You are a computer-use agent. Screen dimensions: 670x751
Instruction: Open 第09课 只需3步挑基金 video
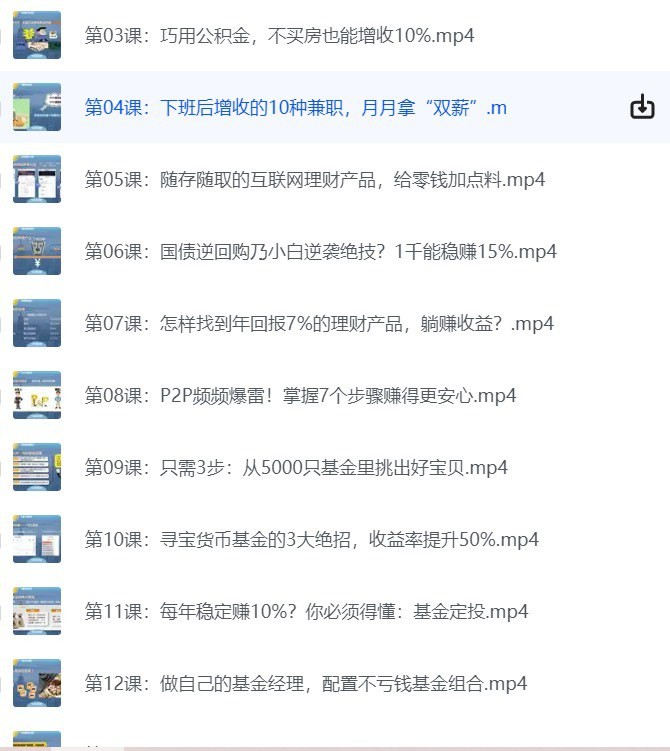(x=296, y=468)
